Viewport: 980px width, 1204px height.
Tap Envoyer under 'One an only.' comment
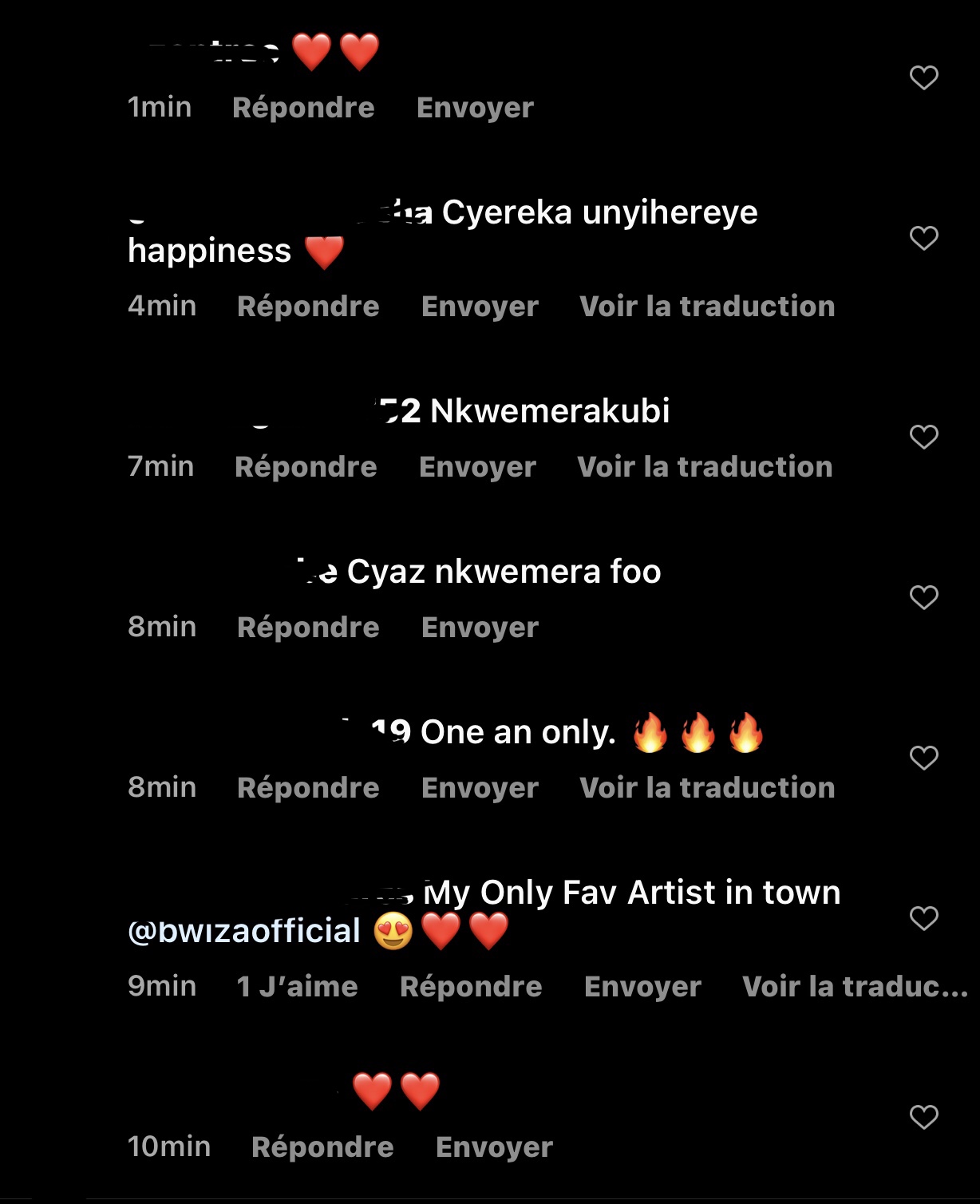pos(480,788)
